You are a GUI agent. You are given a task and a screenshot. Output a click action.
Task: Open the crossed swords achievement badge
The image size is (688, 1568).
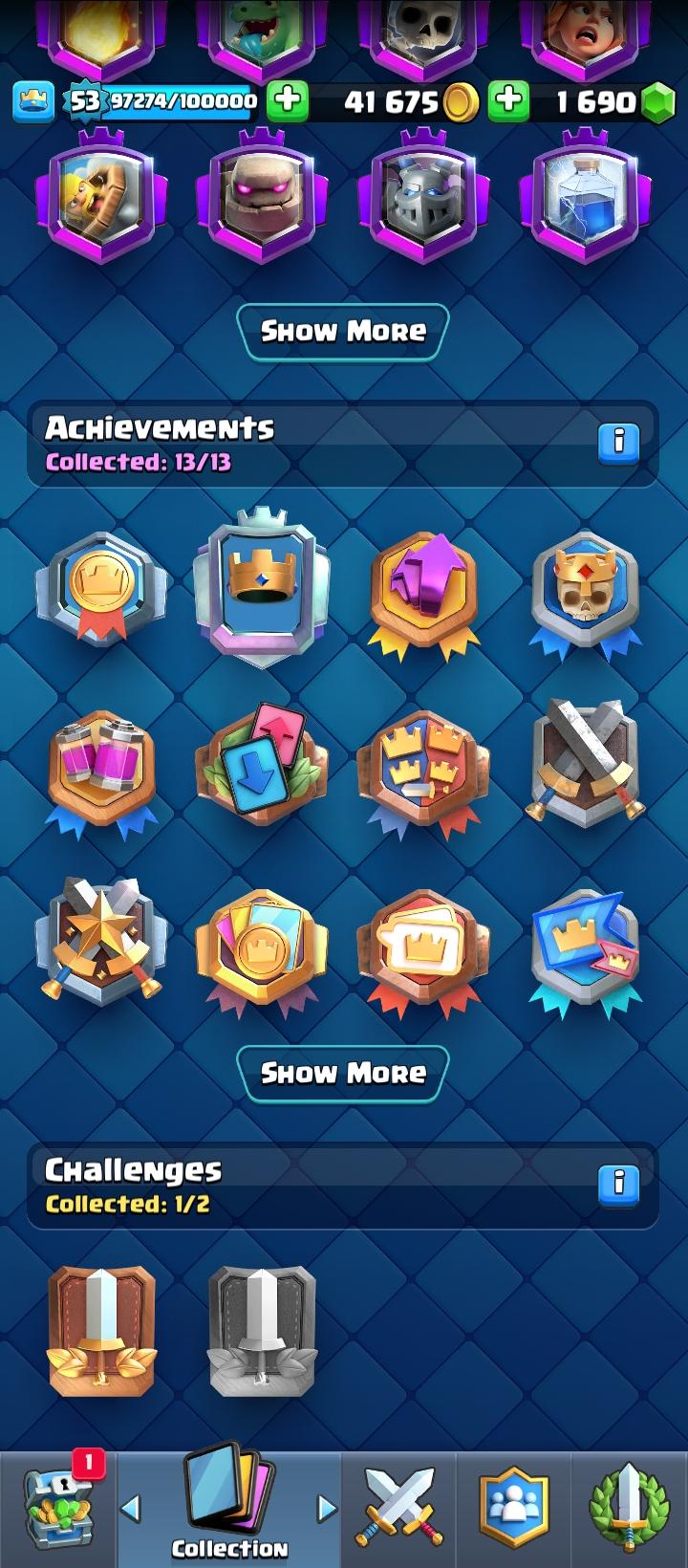585,760
